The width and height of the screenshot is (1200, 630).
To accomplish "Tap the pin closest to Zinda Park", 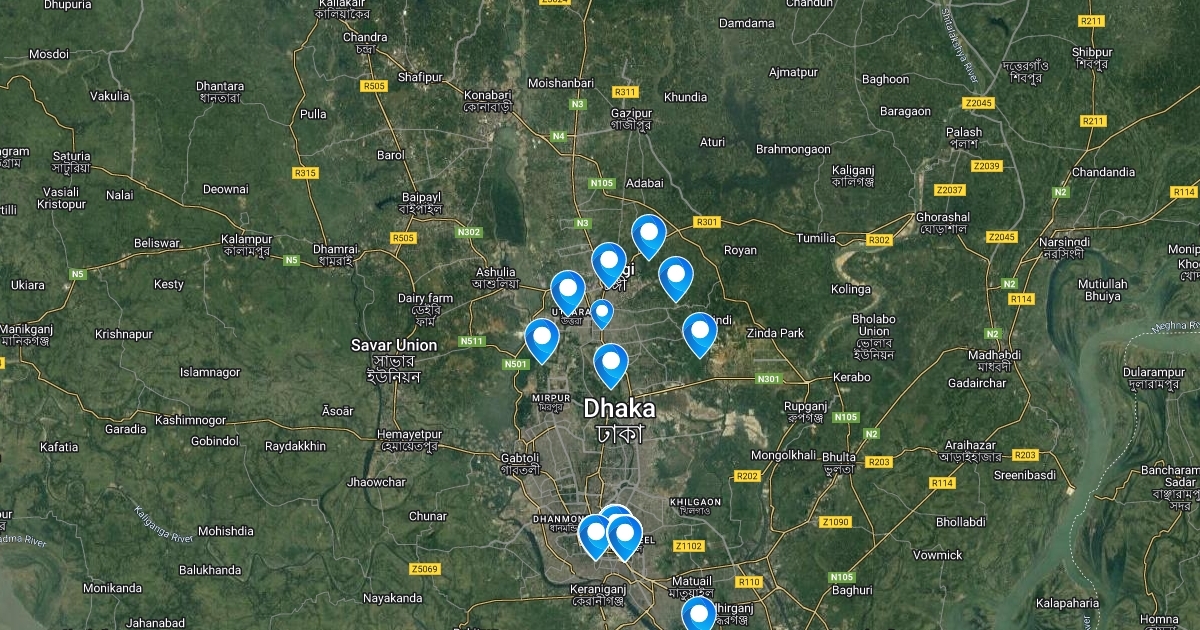I will pyautogui.click(x=700, y=335).
